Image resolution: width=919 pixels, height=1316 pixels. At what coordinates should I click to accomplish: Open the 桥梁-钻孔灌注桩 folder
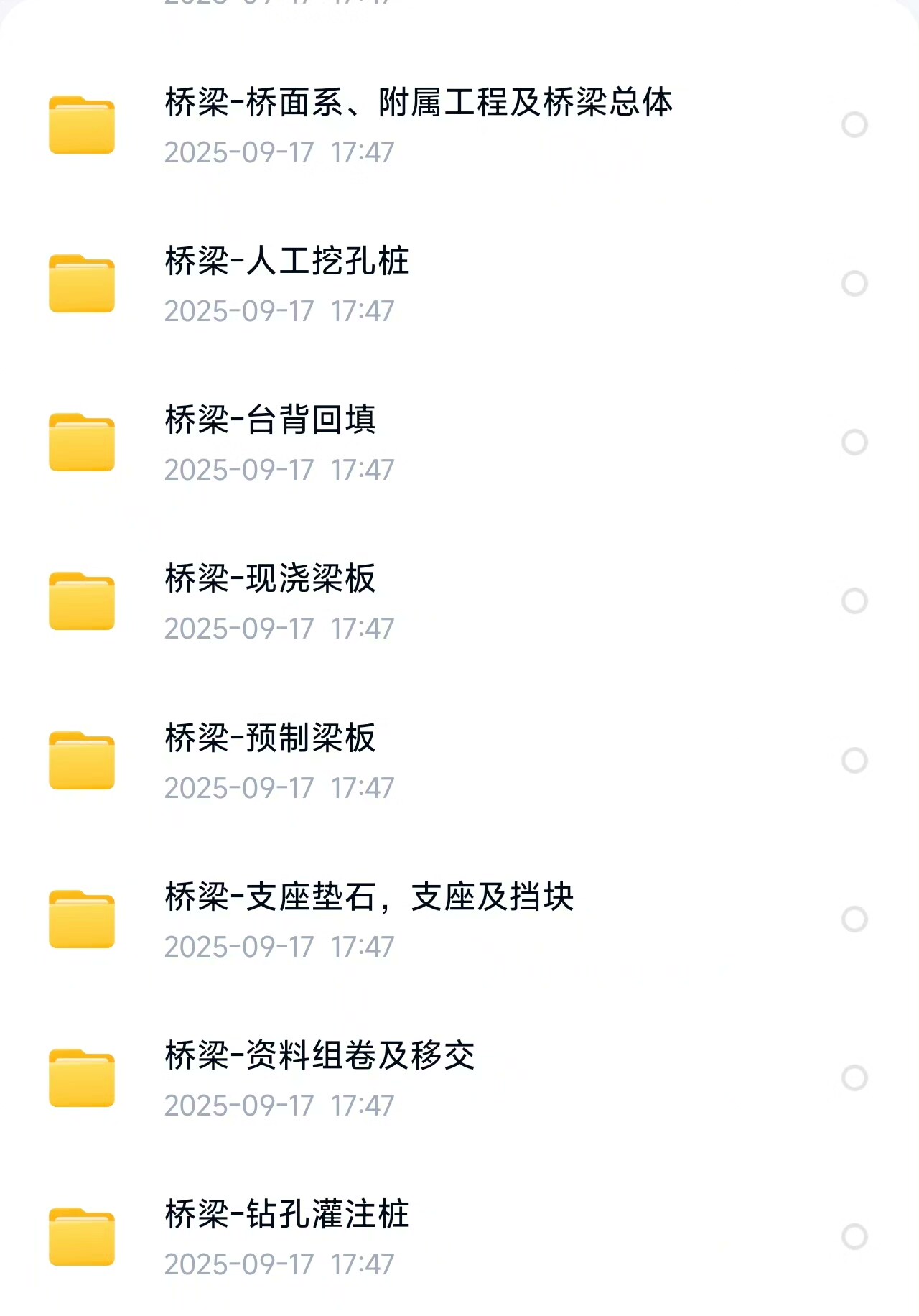[x=286, y=1214]
